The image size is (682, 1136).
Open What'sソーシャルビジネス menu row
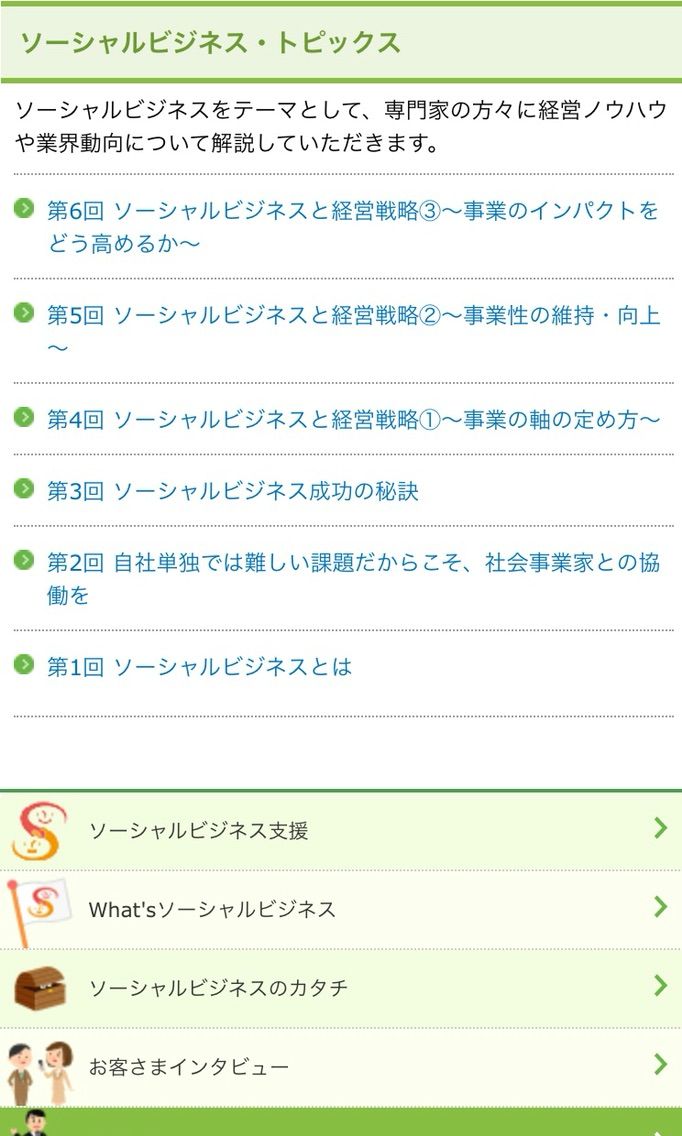coord(341,909)
